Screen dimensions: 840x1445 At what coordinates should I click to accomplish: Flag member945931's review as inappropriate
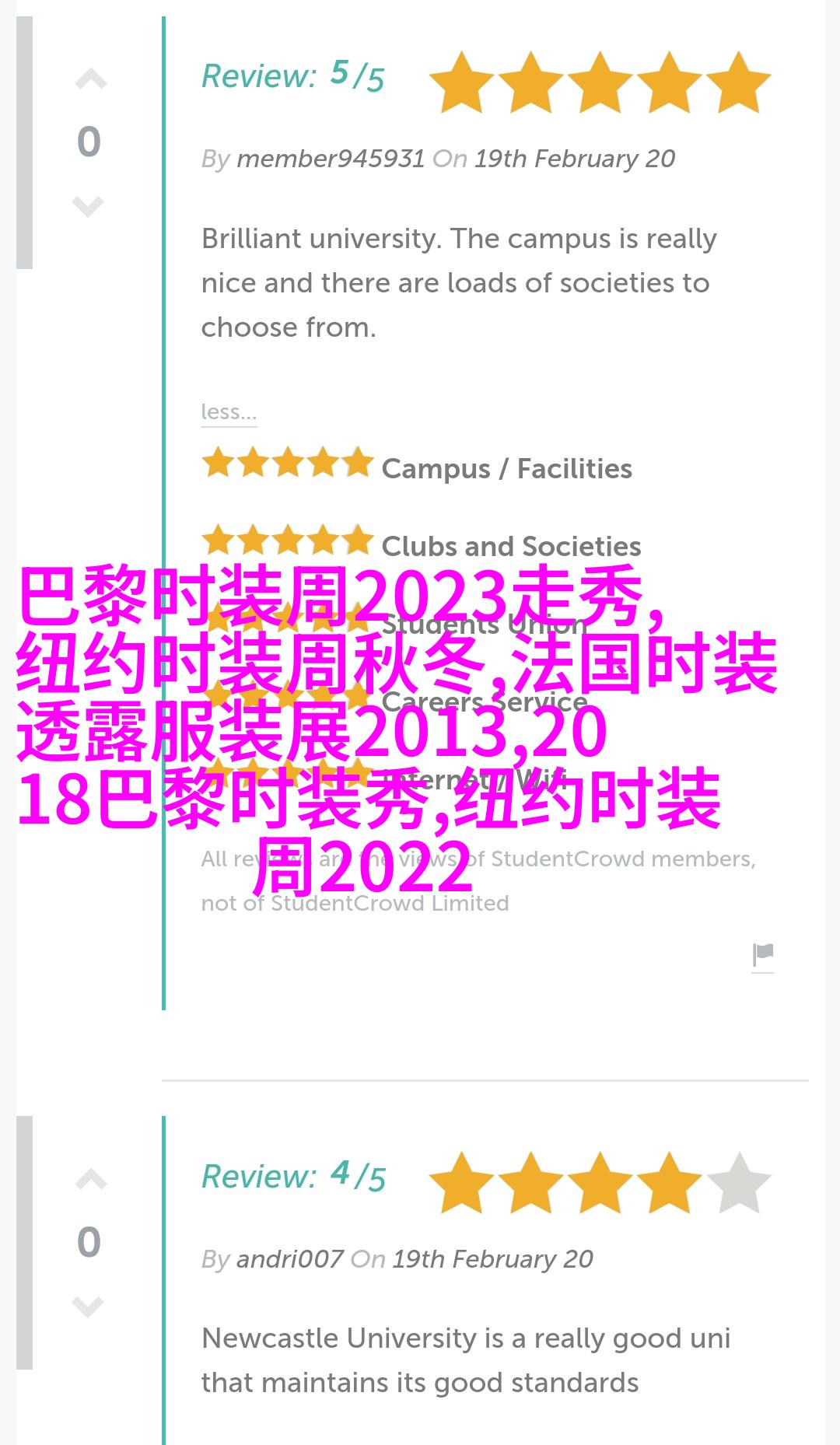click(763, 954)
